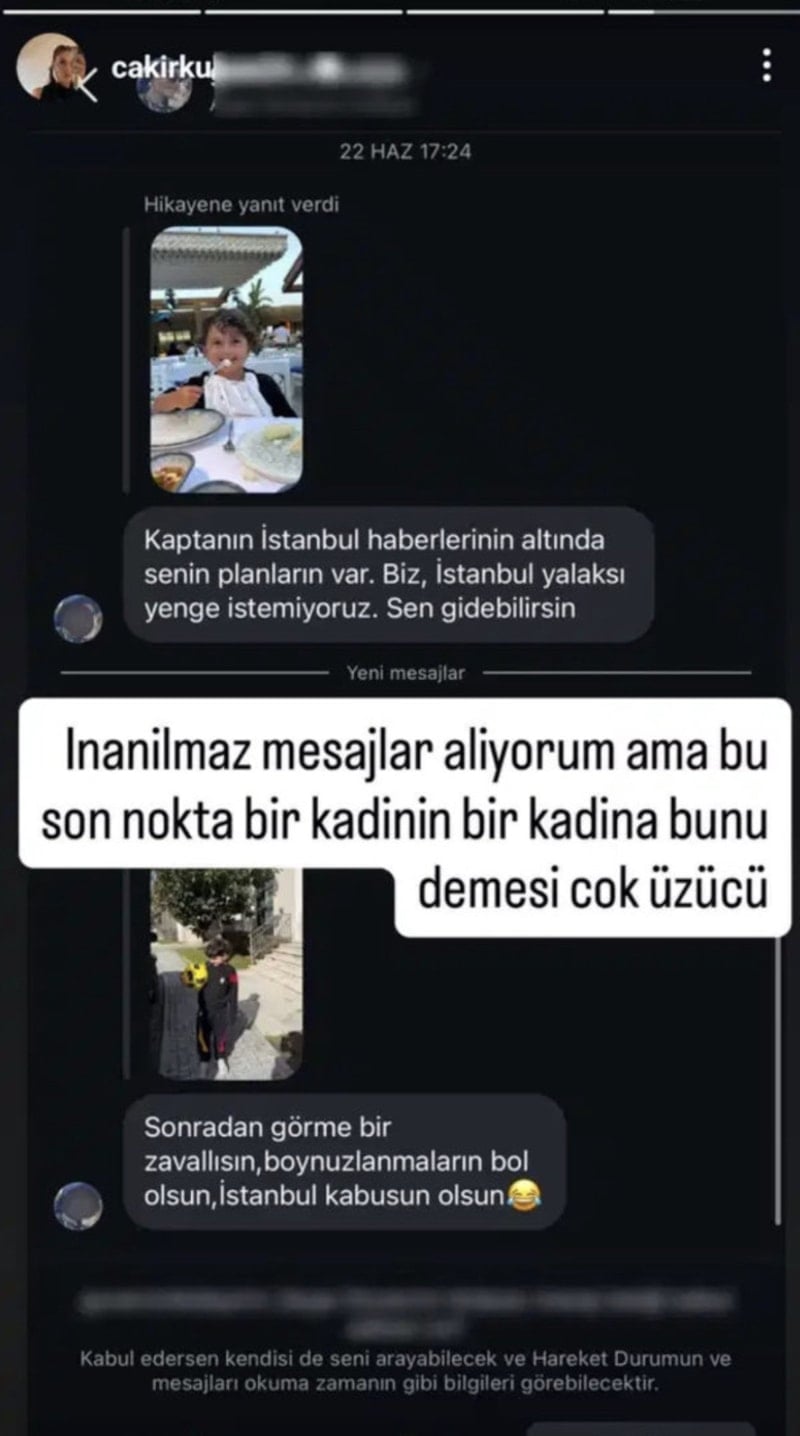Open the story overflow menu

pyautogui.click(x=766, y=66)
